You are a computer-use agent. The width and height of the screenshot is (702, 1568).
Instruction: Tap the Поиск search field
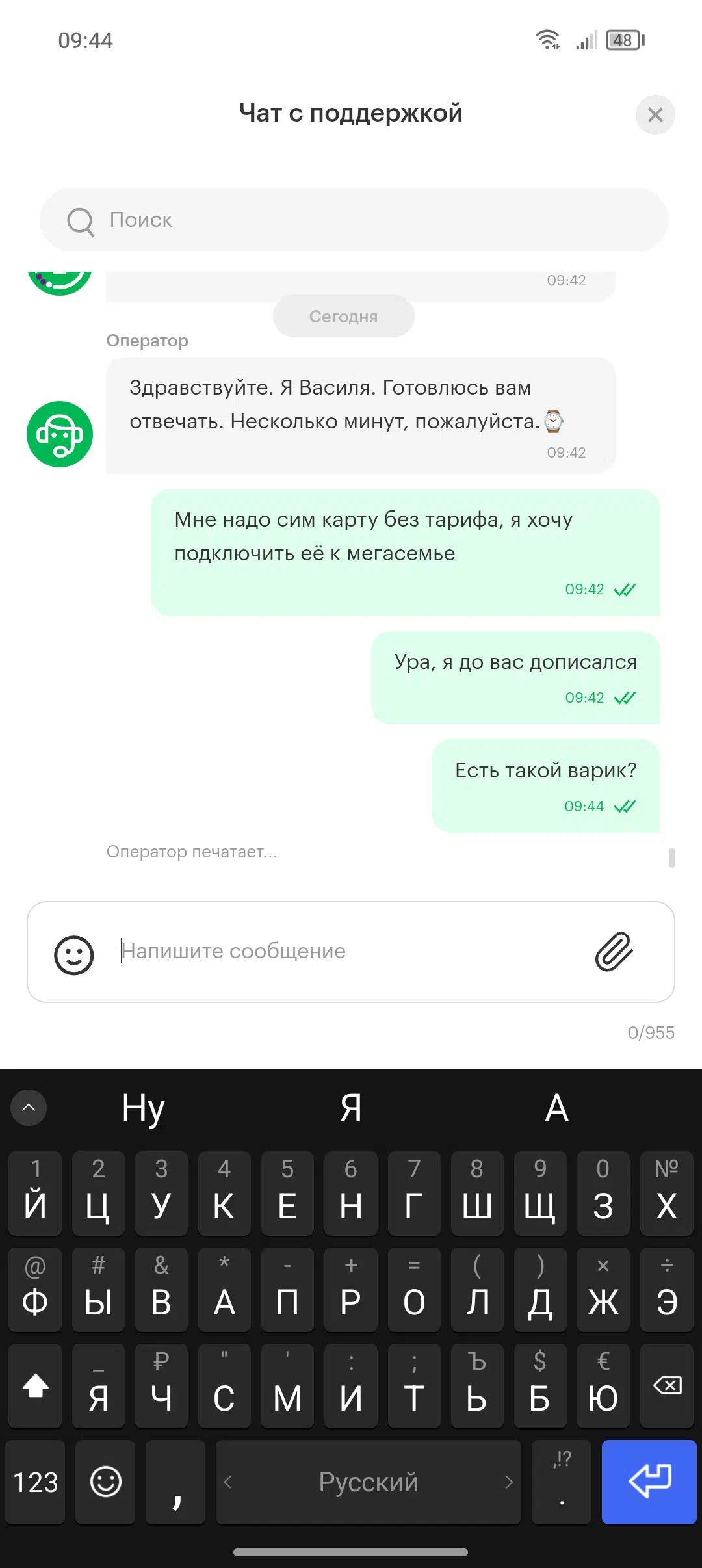(354, 220)
